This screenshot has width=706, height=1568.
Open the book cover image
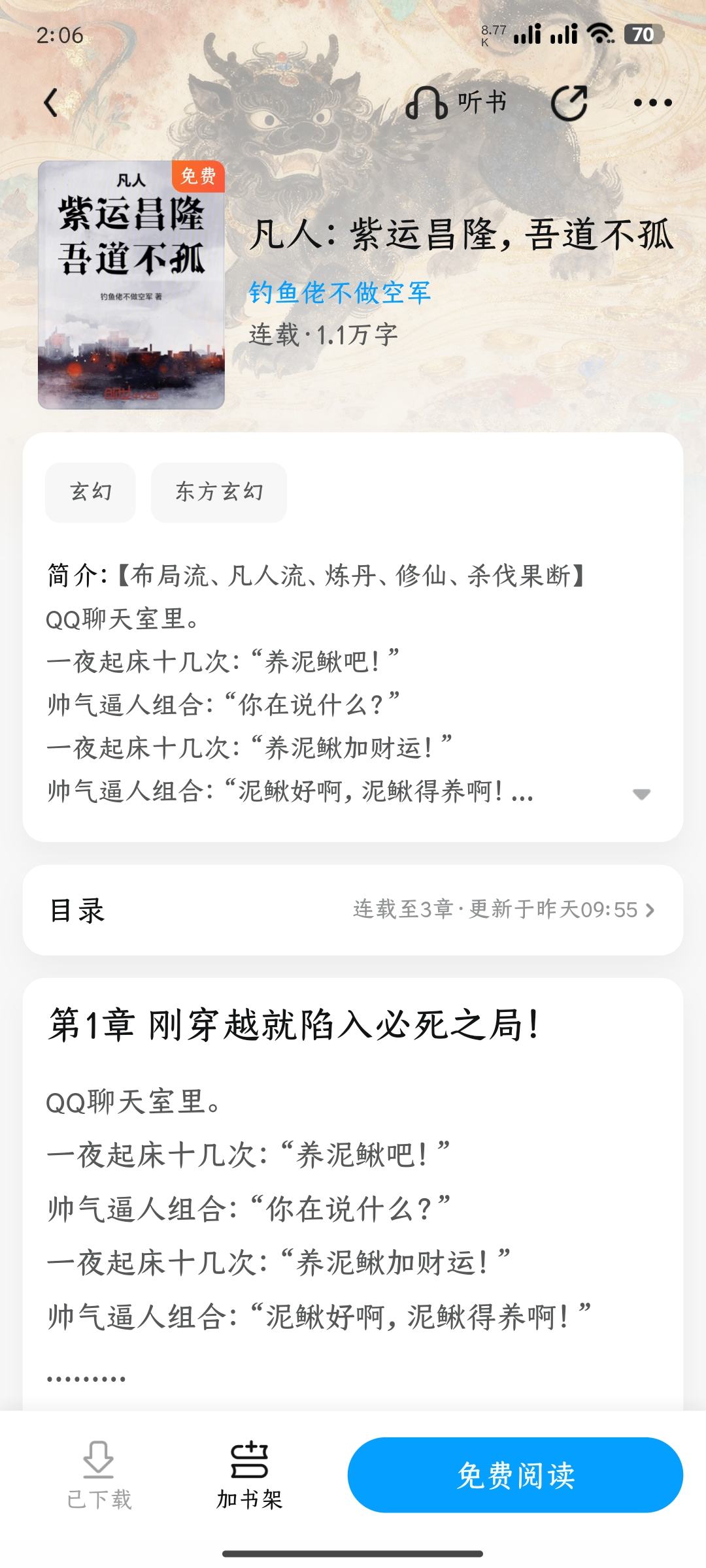[x=131, y=285]
